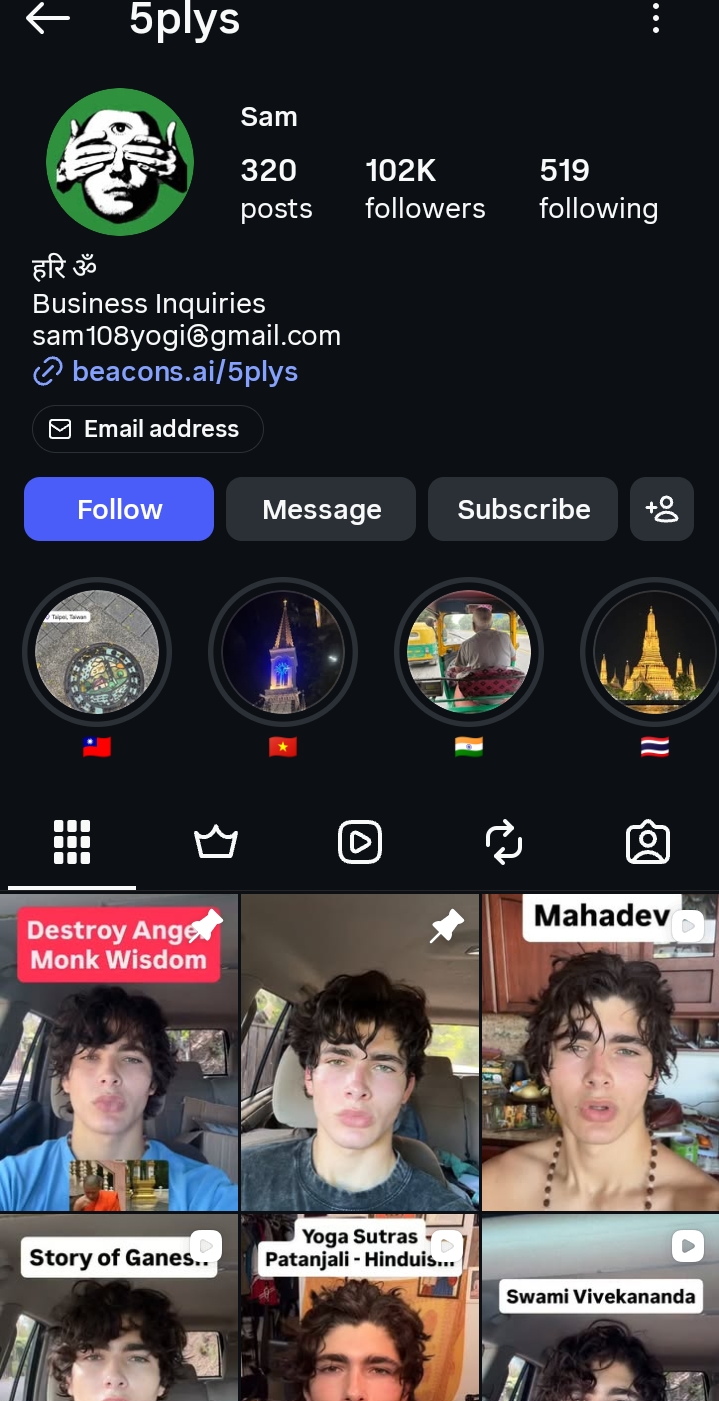Follow the 5plys account
Screen dimensions: 719x1401
coord(119,509)
